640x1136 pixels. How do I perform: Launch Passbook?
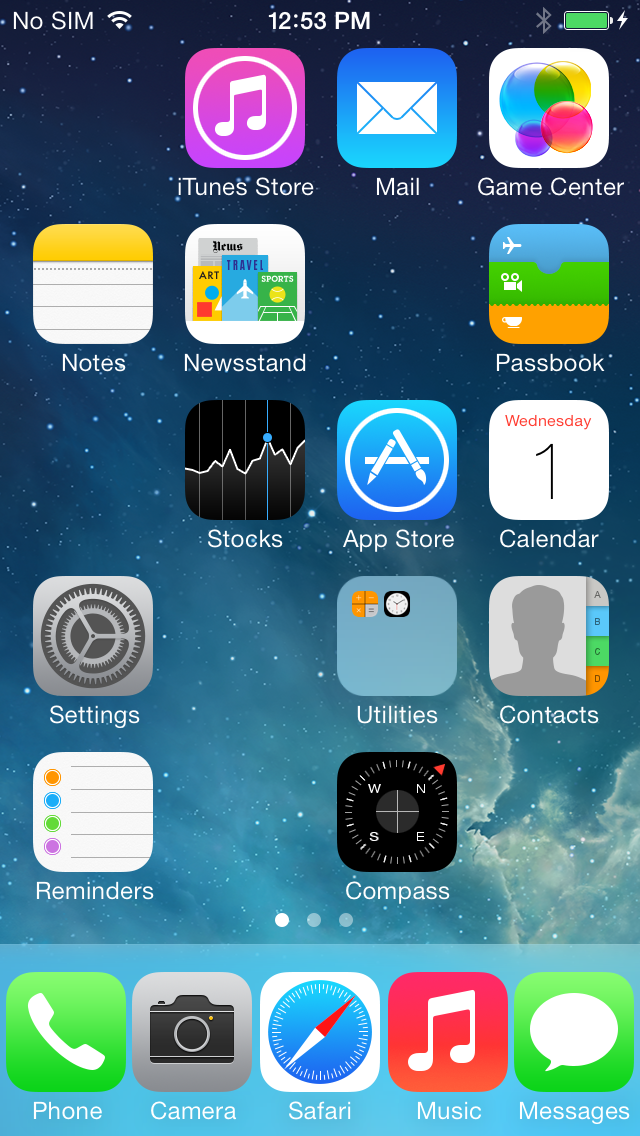(x=549, y=284)
